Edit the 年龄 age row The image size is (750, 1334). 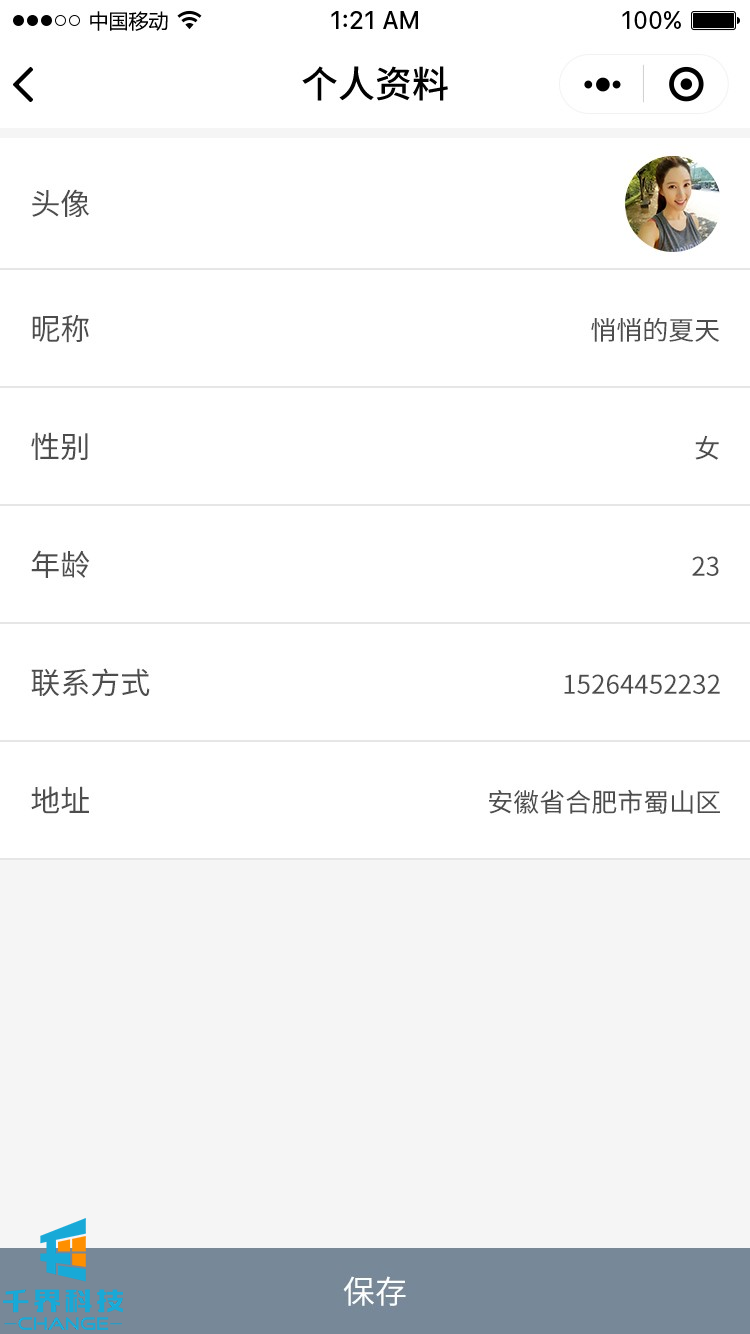[375, 565]
